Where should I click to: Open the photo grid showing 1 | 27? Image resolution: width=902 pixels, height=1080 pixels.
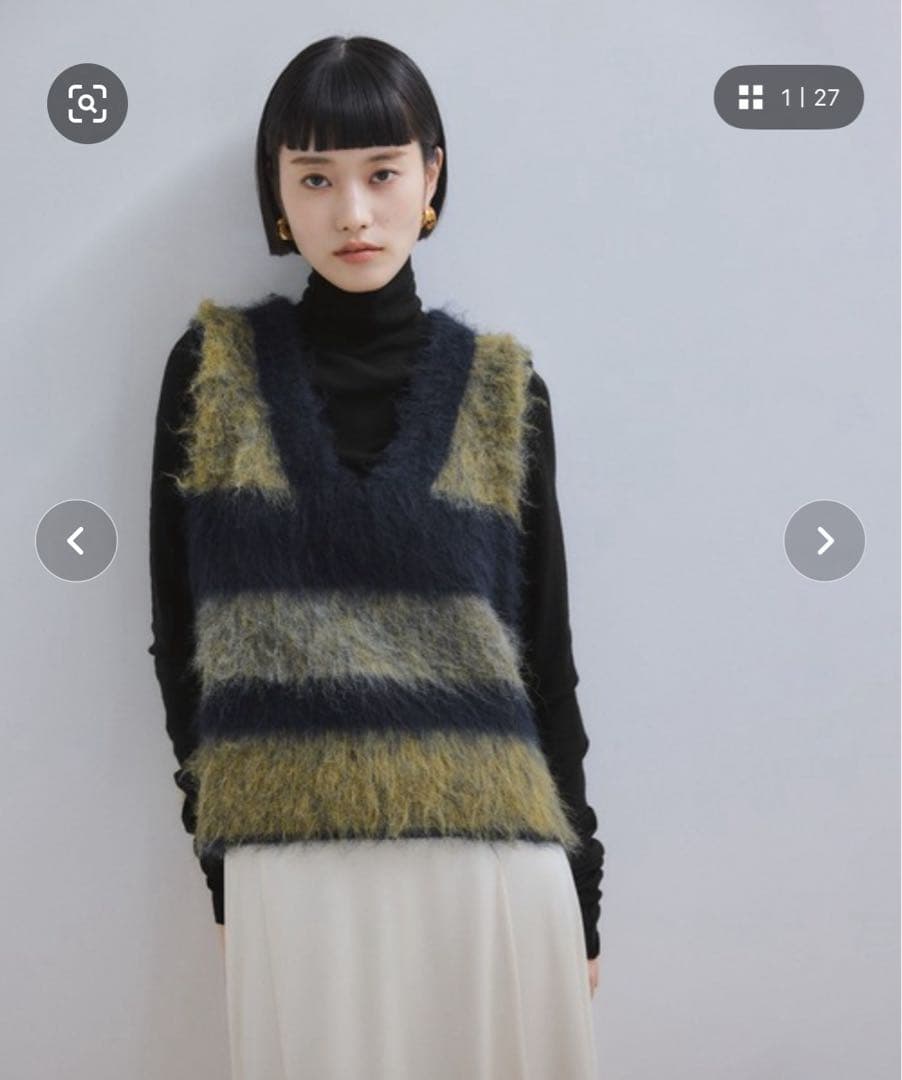[788, 97]
